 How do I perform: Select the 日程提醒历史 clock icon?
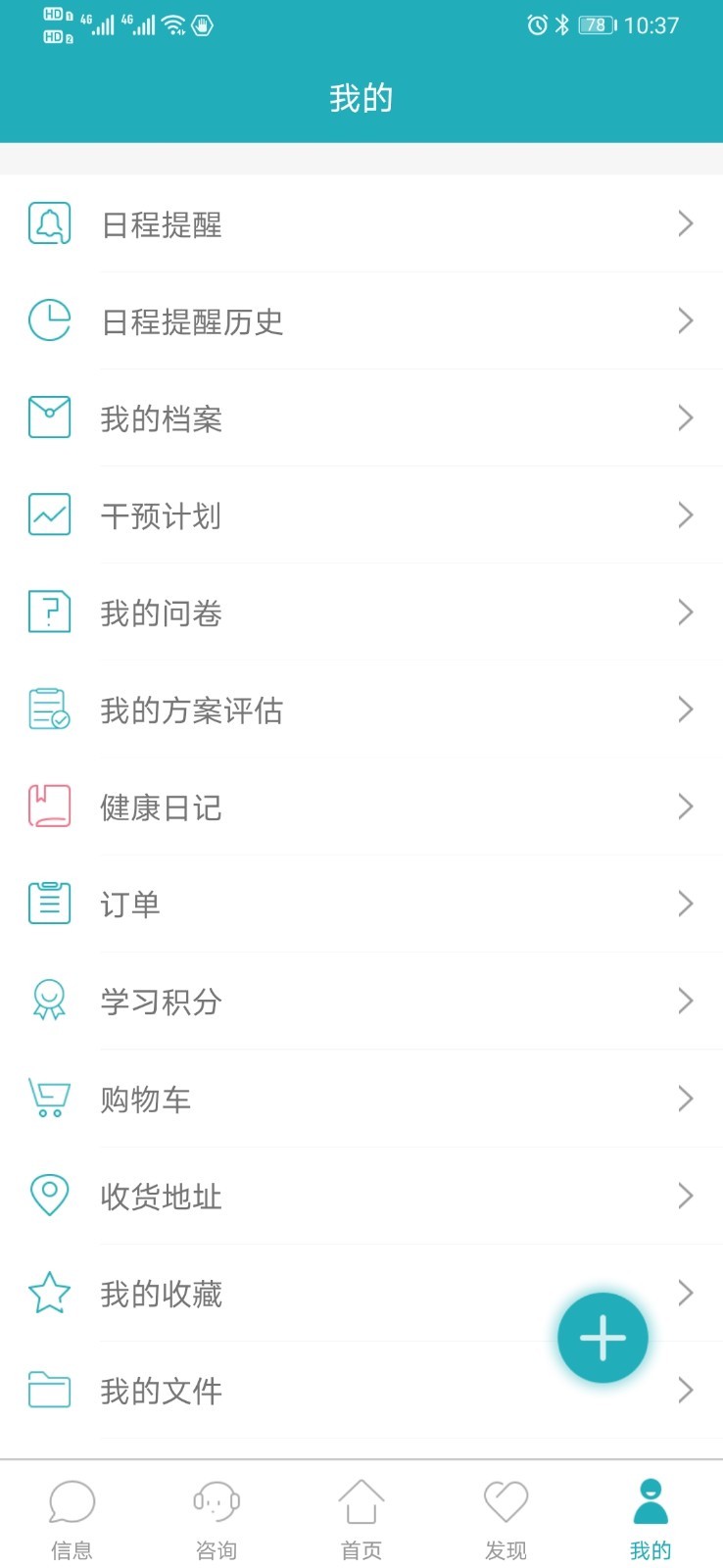[50, 319]
